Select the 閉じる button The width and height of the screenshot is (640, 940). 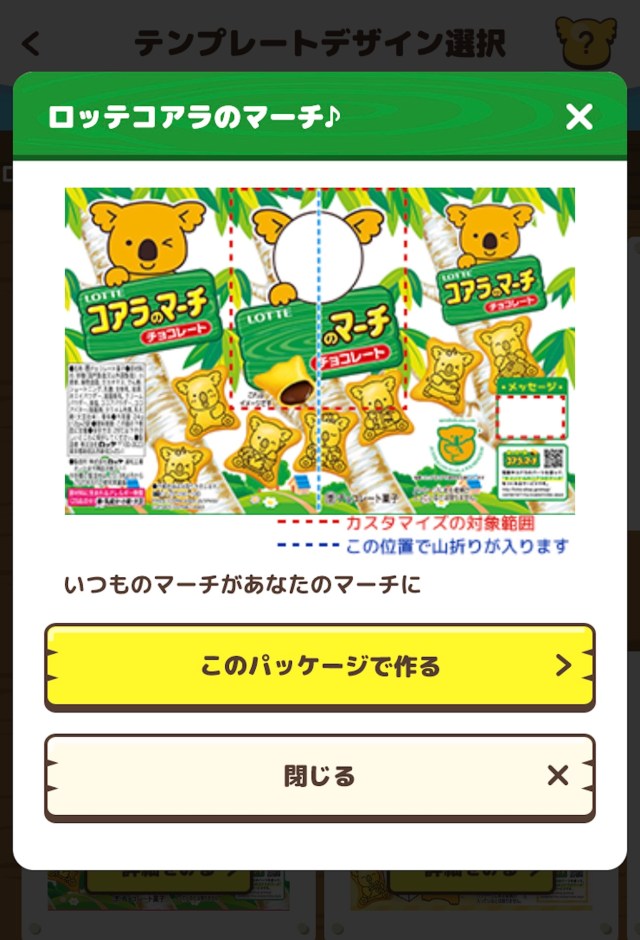tap(319, 776)
